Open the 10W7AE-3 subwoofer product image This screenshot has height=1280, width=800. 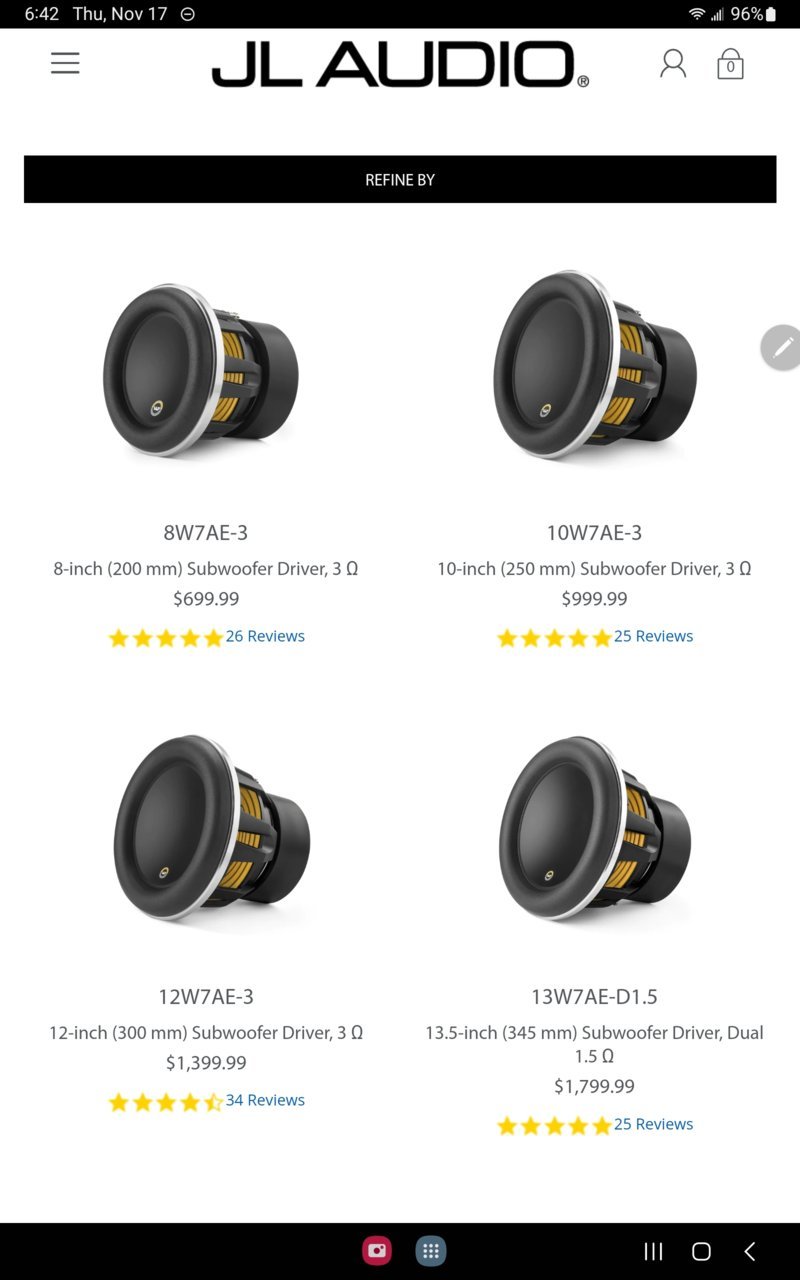pos(594,365)
